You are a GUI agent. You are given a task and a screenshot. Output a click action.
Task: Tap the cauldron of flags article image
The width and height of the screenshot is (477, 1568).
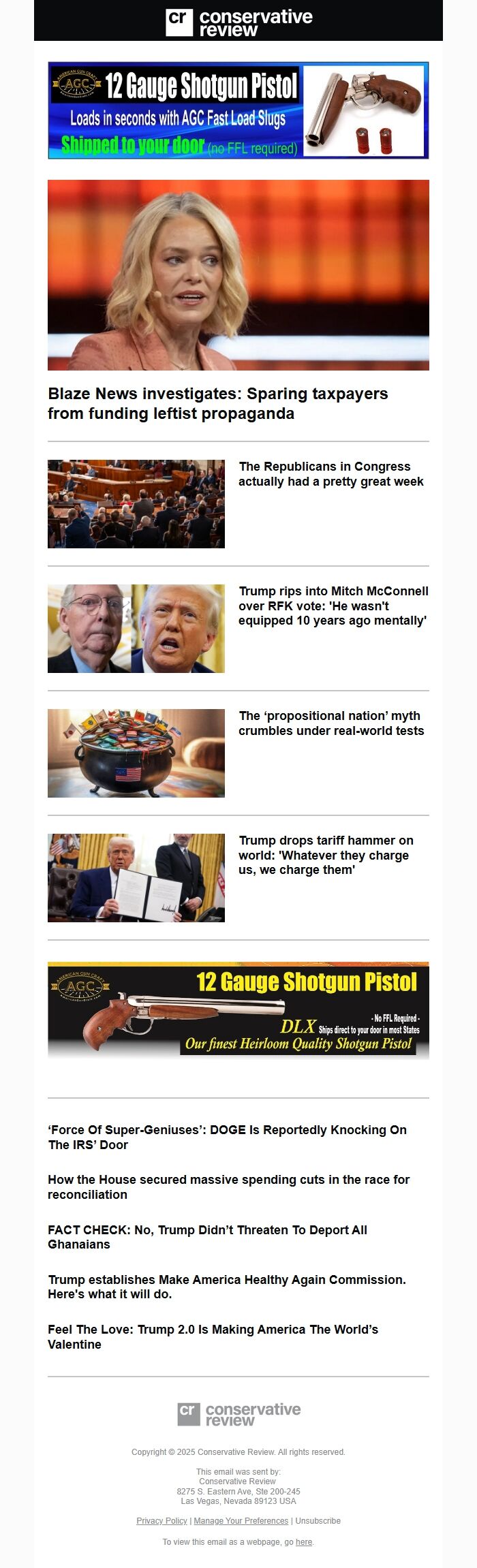pos(136,753)
